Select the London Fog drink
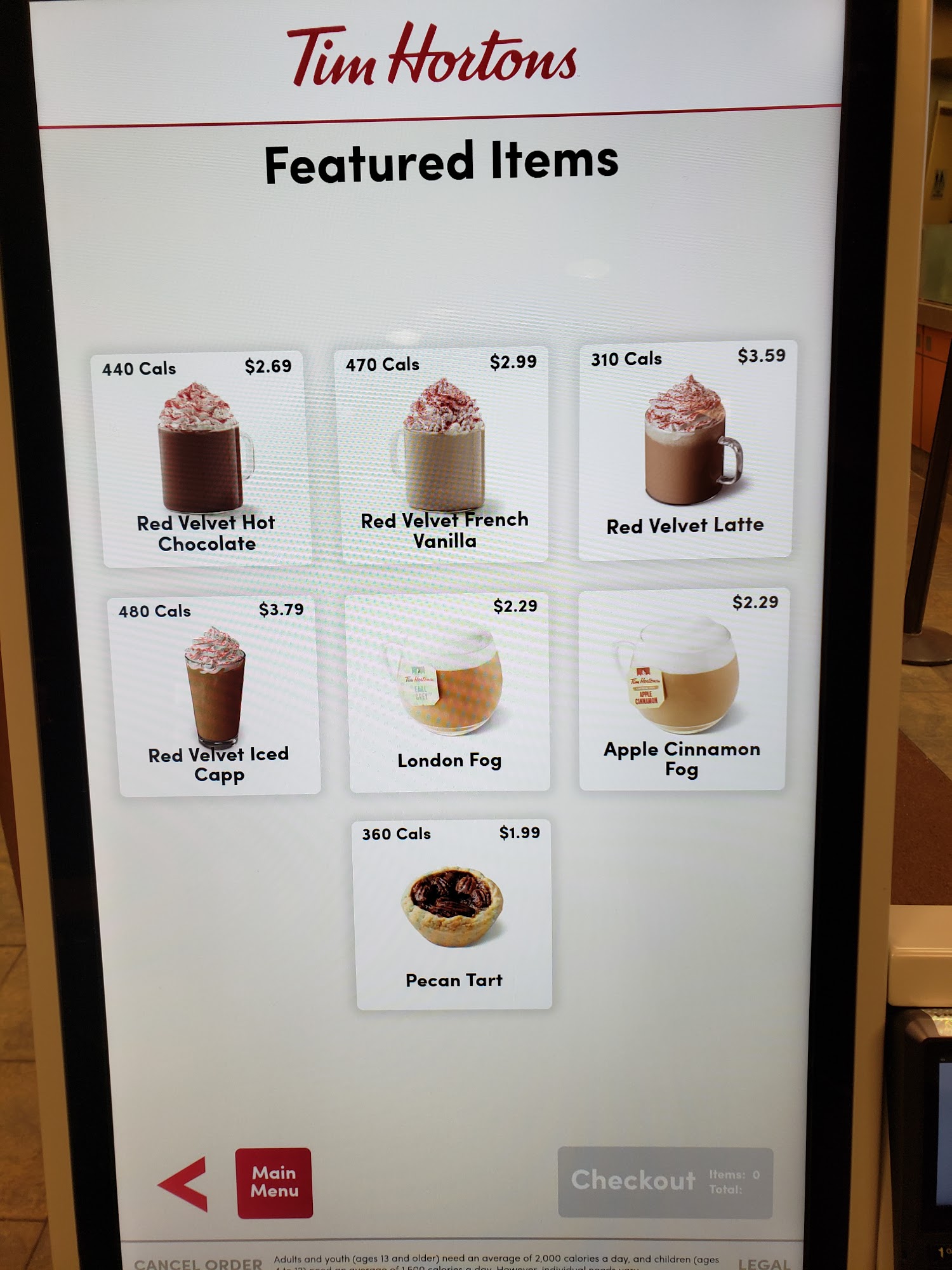Screen dimensions: 952x1270 click(448, 692)
